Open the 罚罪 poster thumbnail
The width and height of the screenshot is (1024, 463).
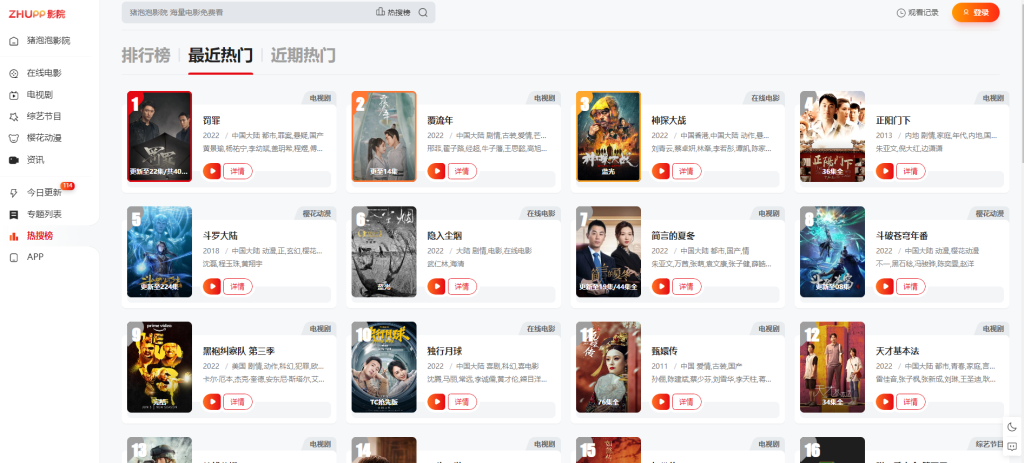tap(159, 136)
